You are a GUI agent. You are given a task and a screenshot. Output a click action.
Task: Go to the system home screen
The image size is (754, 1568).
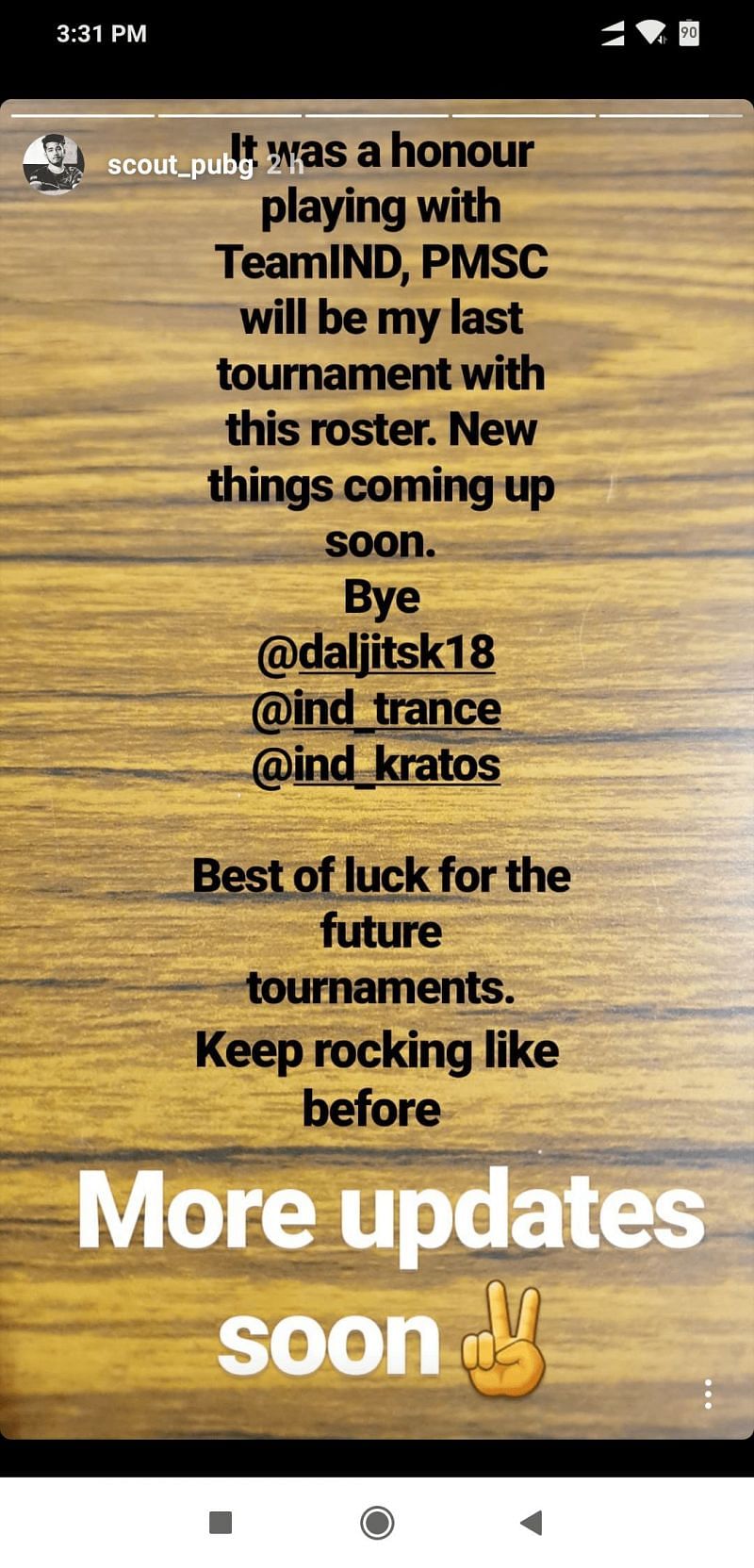click(x=377, y=1522)
